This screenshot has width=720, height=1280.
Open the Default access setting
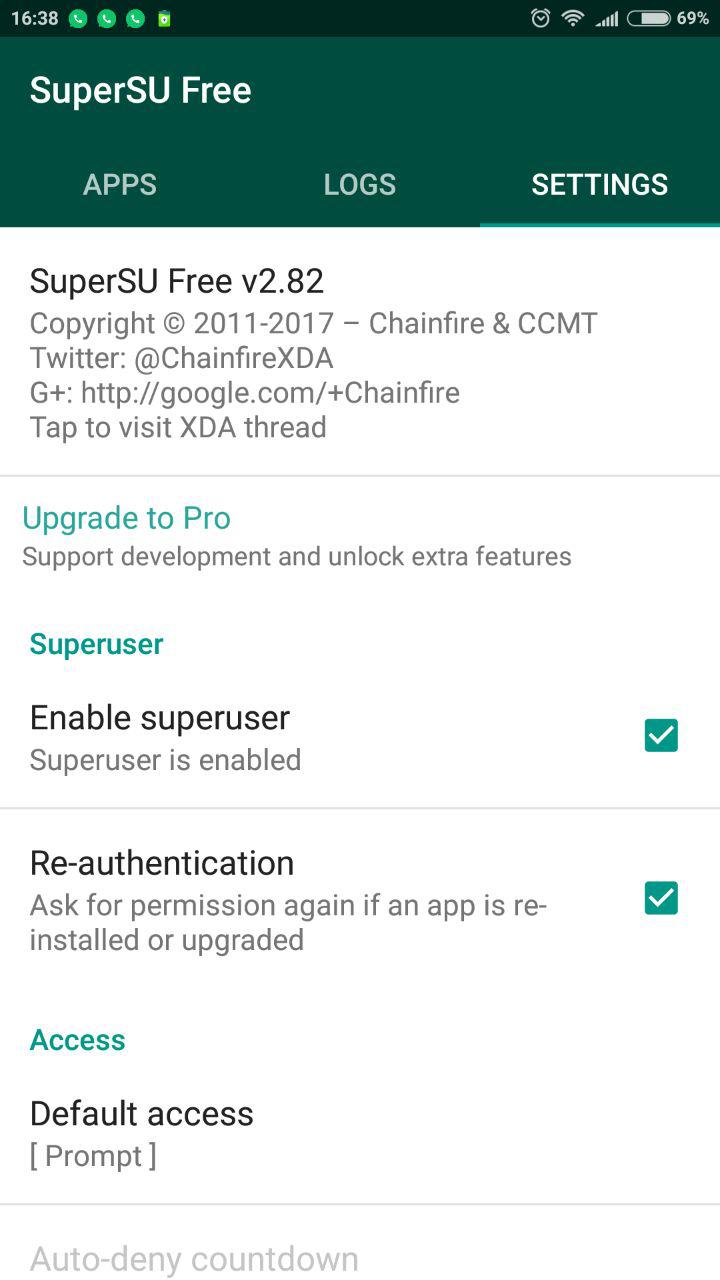point(360,1132)
